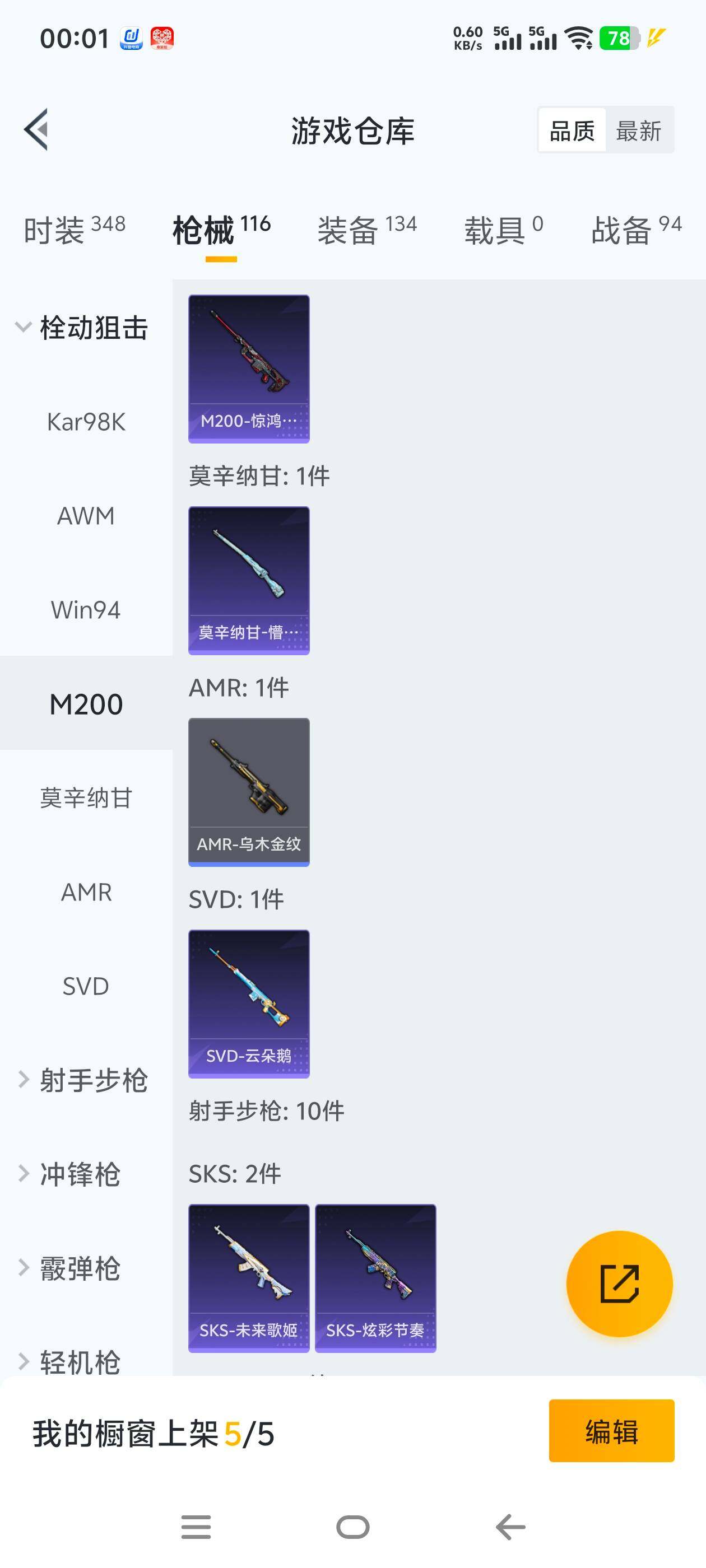View the AMR-乌木金纹 skin

pos(249,791)
